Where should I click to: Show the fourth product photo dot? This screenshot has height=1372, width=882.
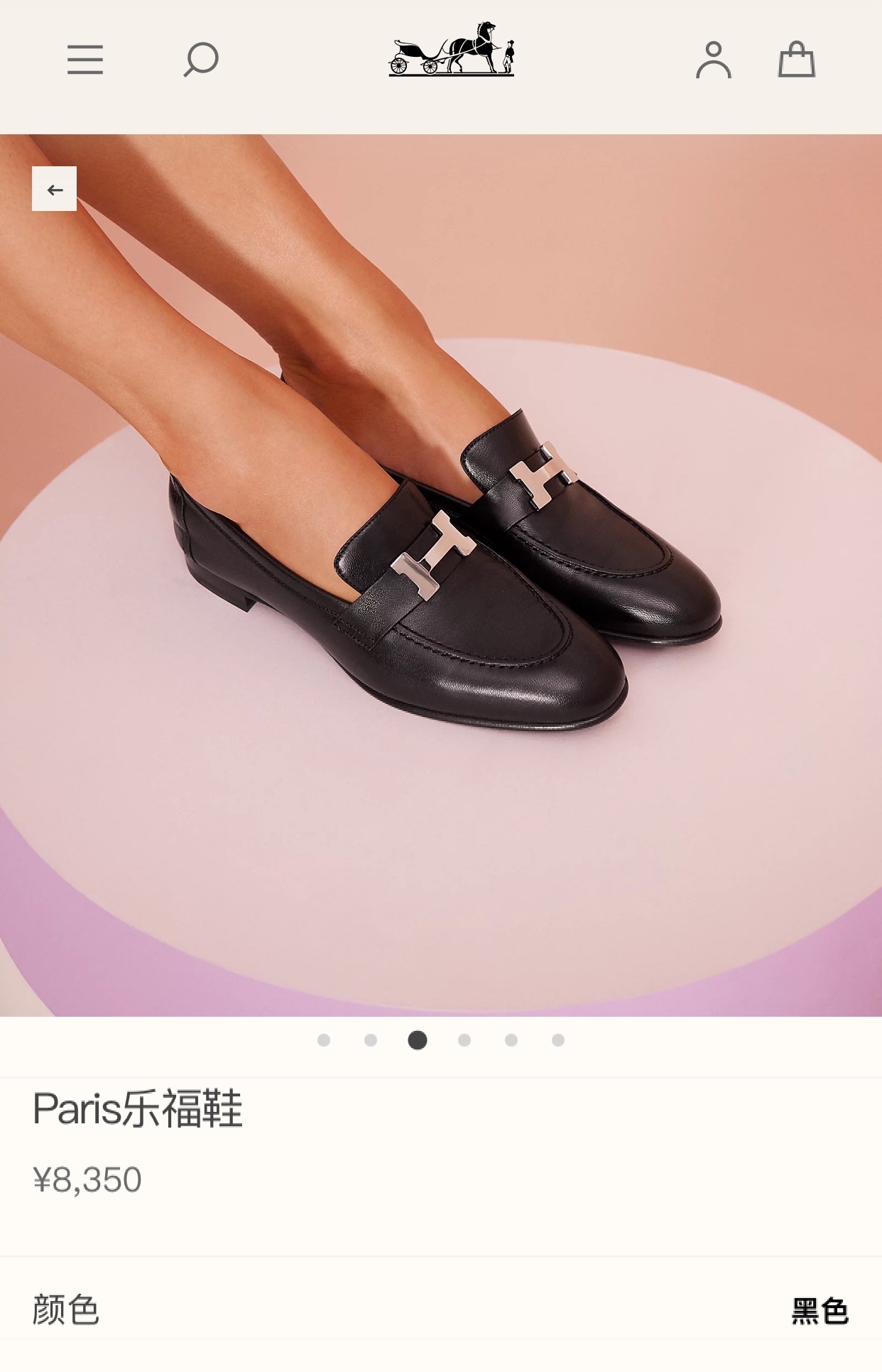coord(464,1040)
